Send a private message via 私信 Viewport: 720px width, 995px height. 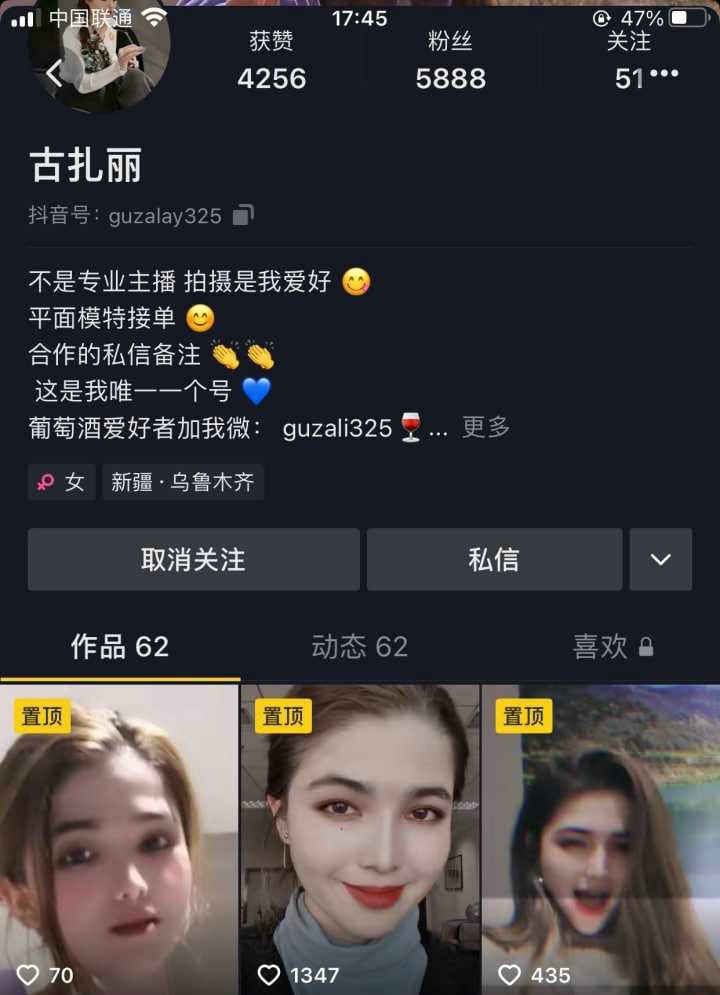(494, 560)
